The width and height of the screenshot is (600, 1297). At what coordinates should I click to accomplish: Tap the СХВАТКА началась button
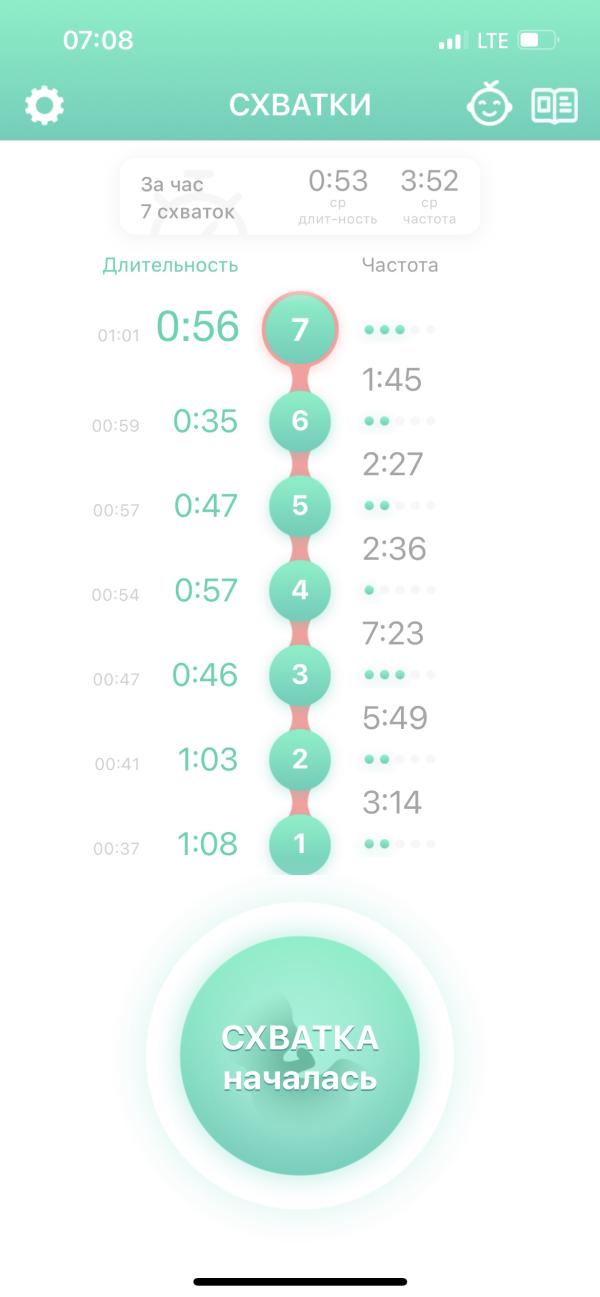300,1057
